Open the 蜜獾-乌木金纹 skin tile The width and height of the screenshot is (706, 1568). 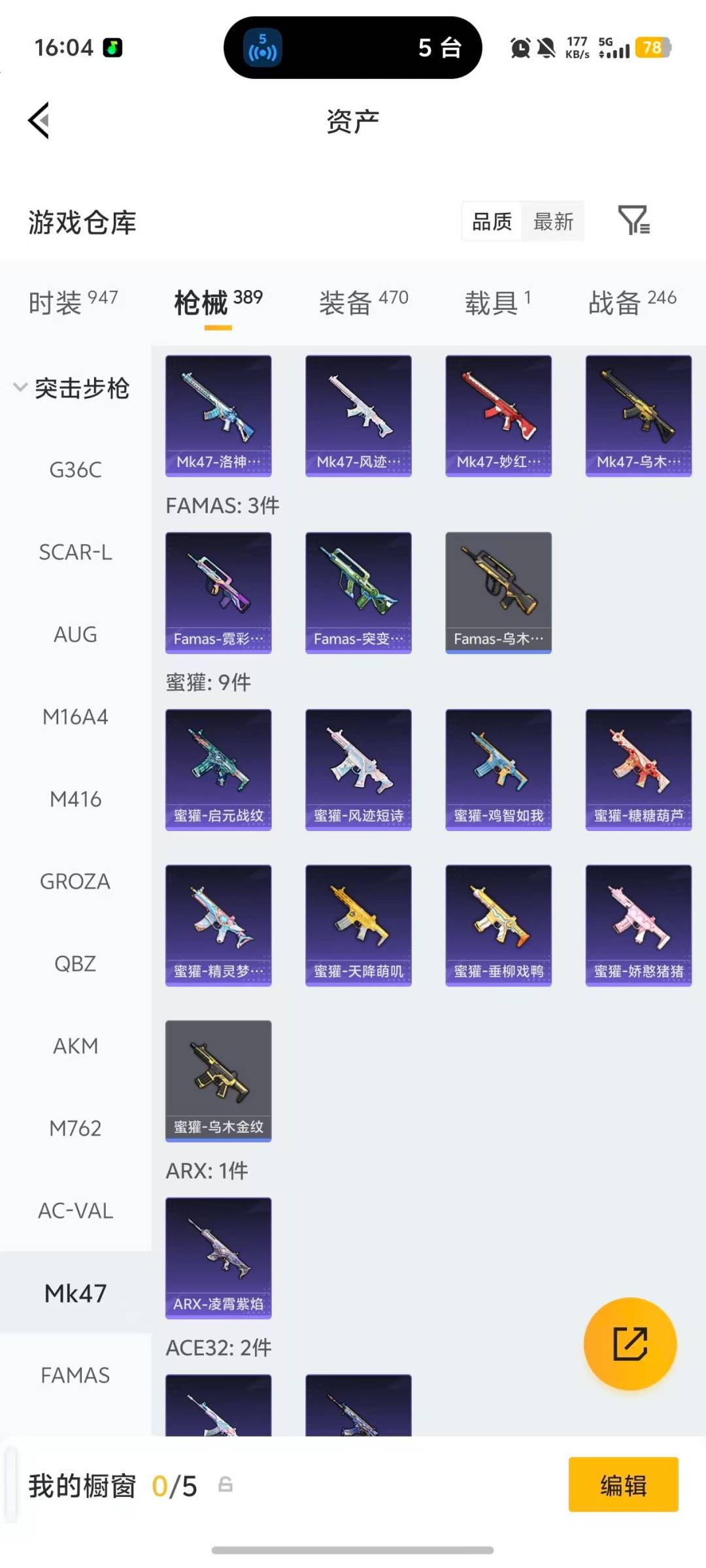(218, 1081)
